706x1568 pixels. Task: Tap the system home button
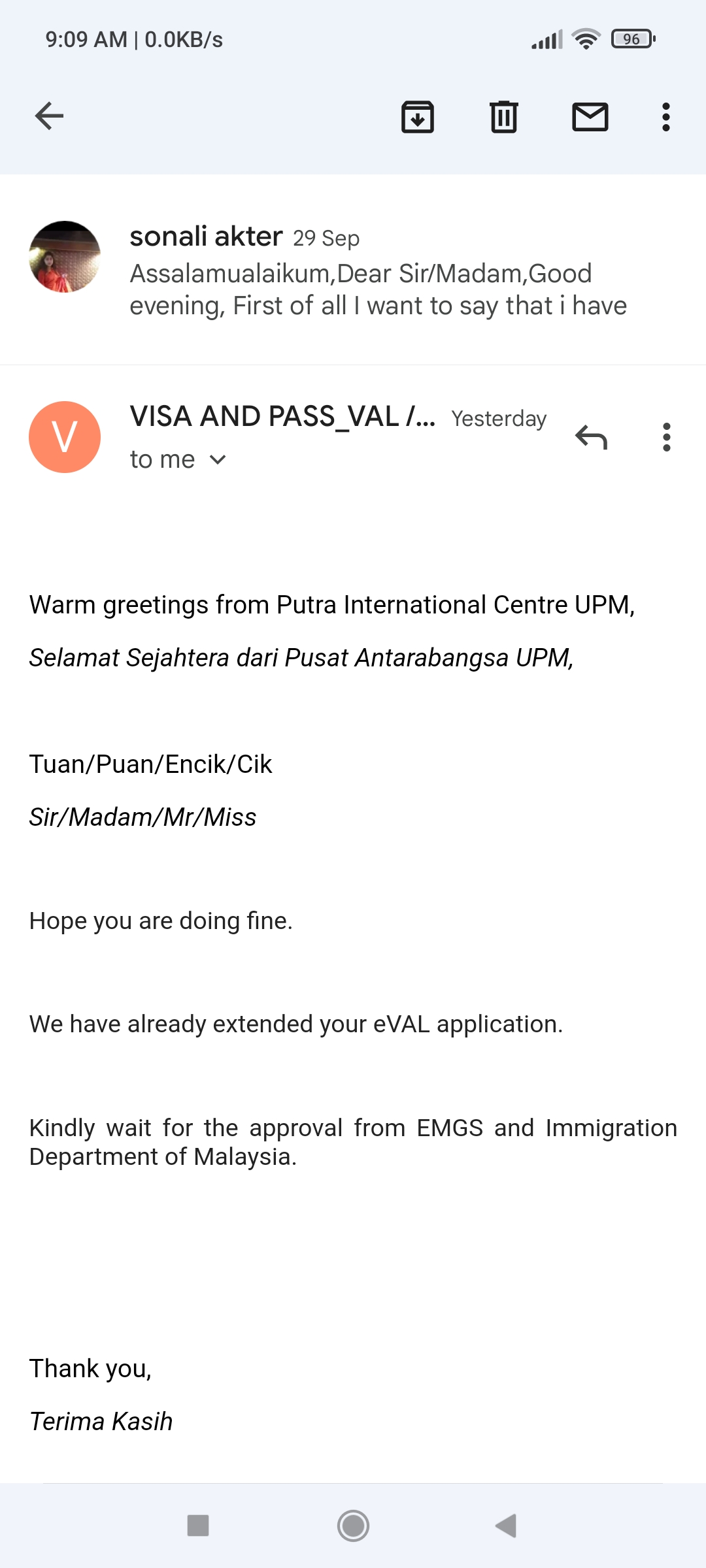(353, 1526)
